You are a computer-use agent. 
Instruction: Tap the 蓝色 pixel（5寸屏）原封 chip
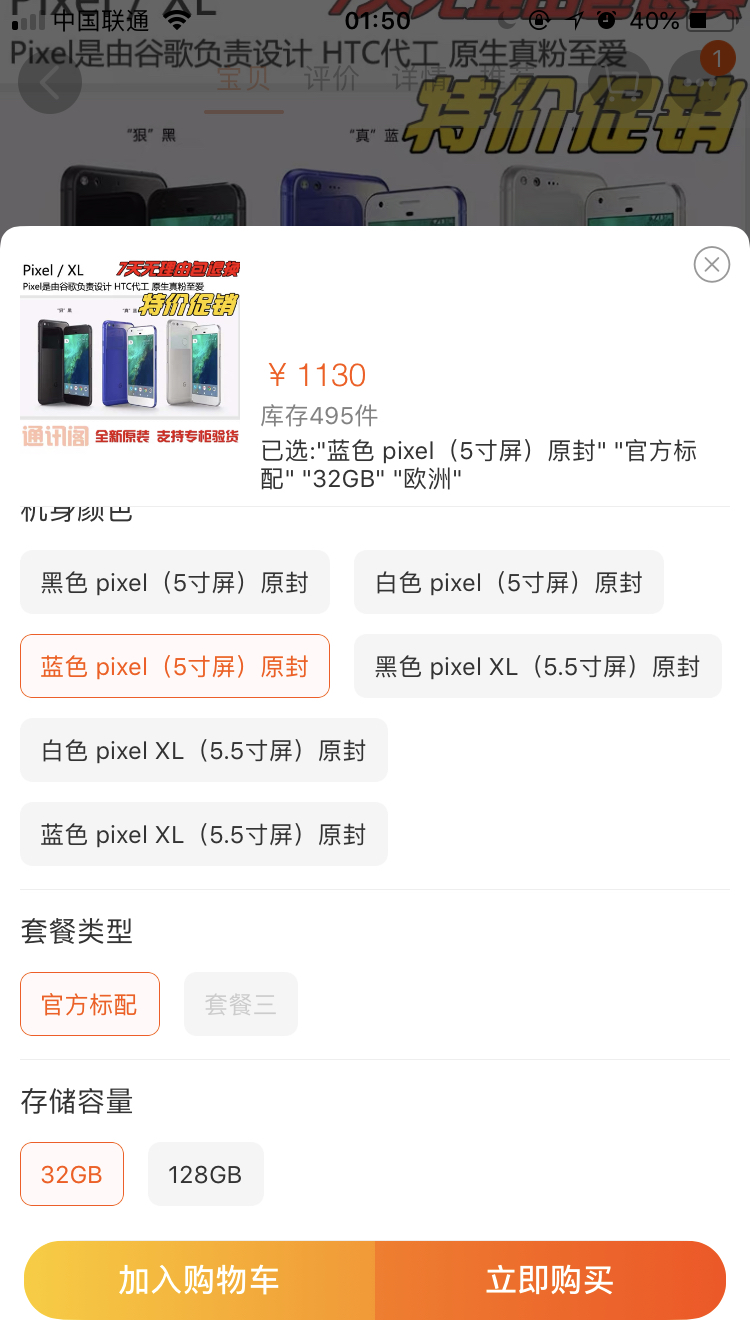coord(175,666)
